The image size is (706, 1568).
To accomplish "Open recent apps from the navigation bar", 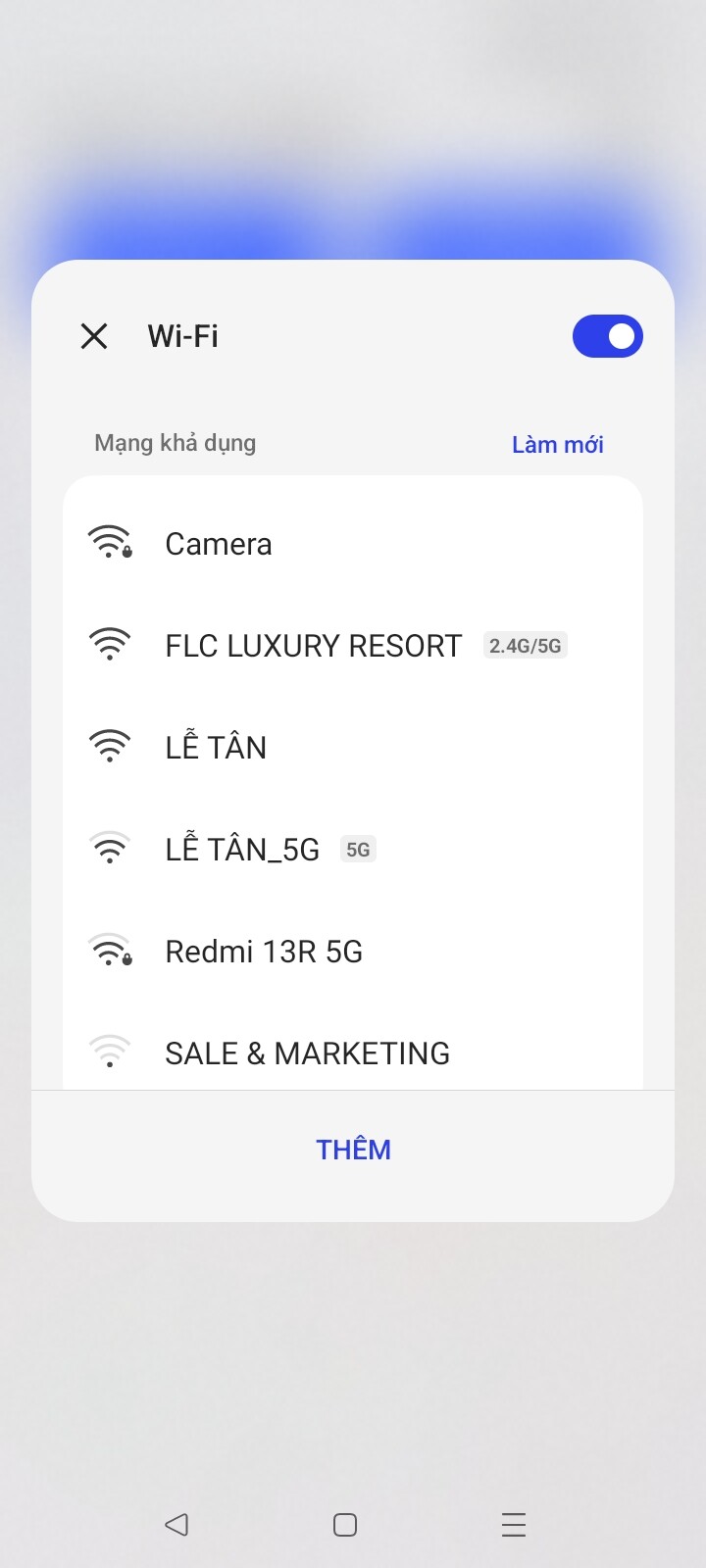I will coord(513,1524).
